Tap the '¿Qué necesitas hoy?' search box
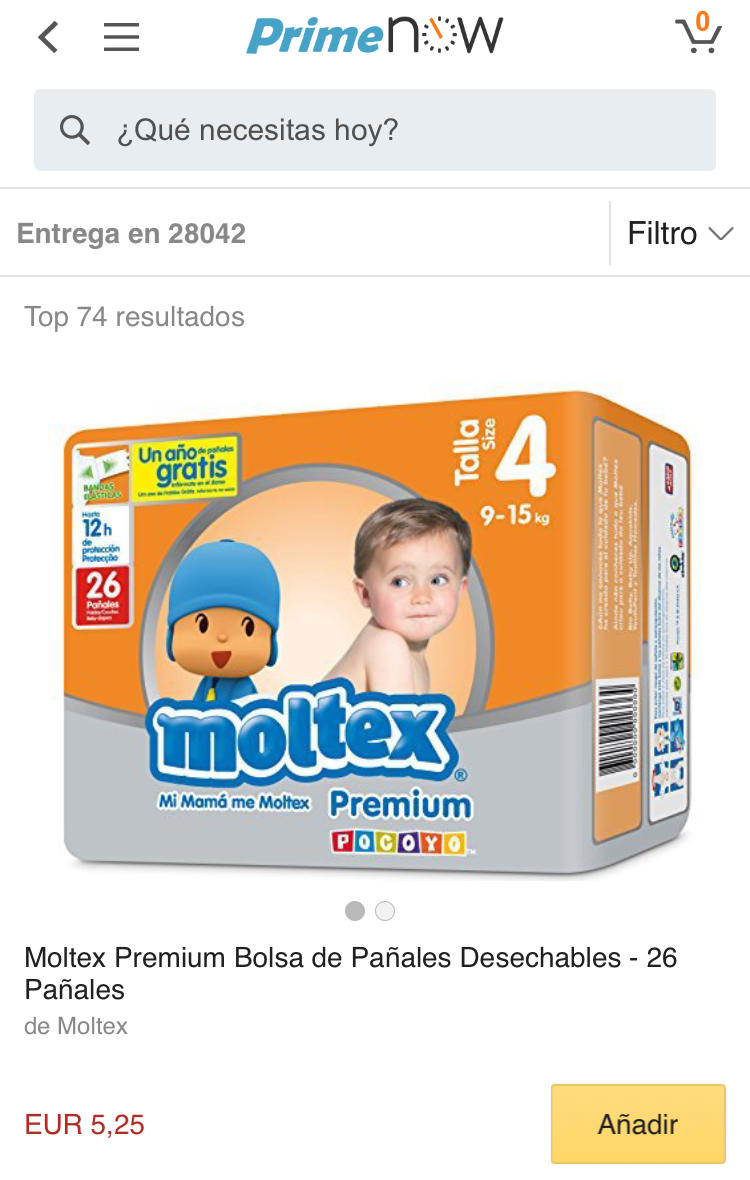The image size is (750, 1180). pos(375,130)
